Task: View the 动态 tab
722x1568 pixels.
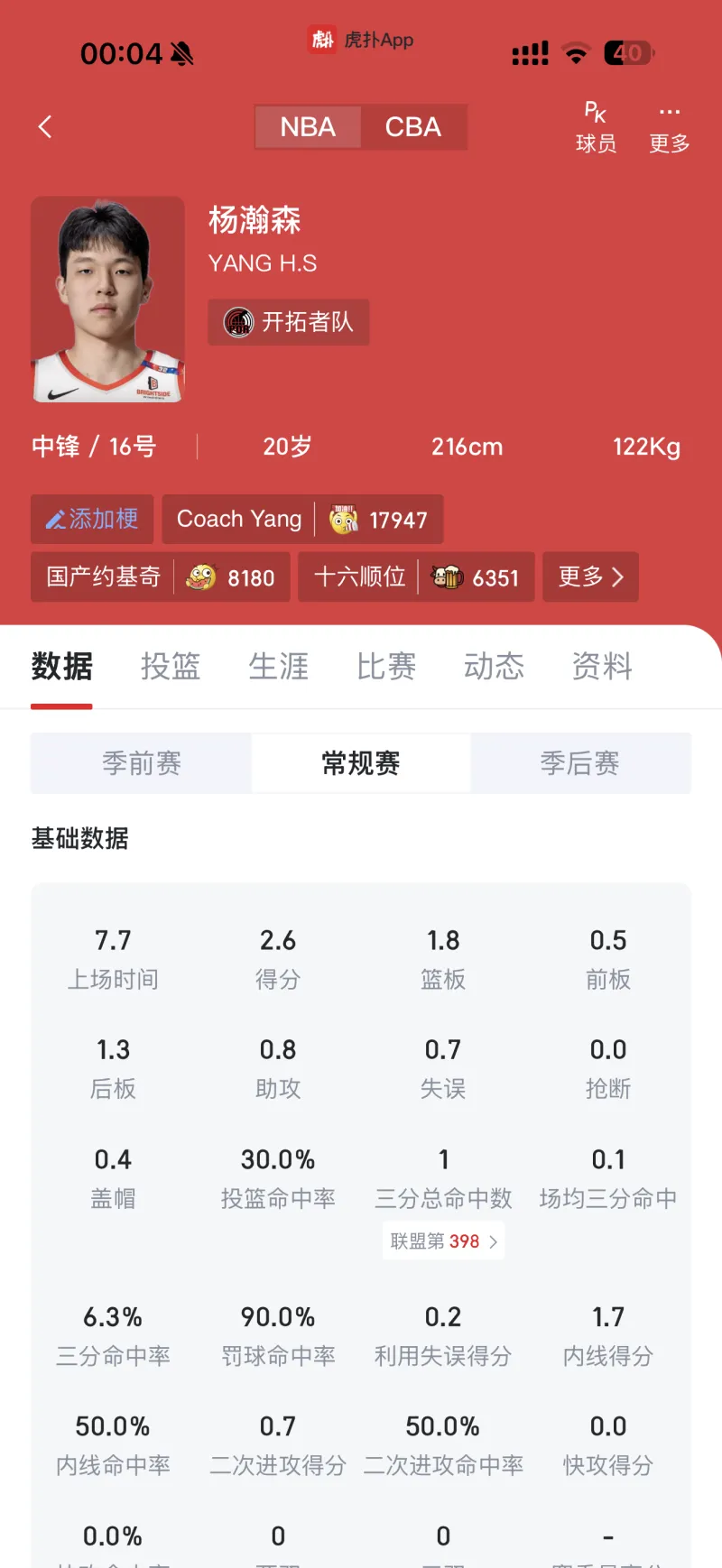Action: coord(494,667)
